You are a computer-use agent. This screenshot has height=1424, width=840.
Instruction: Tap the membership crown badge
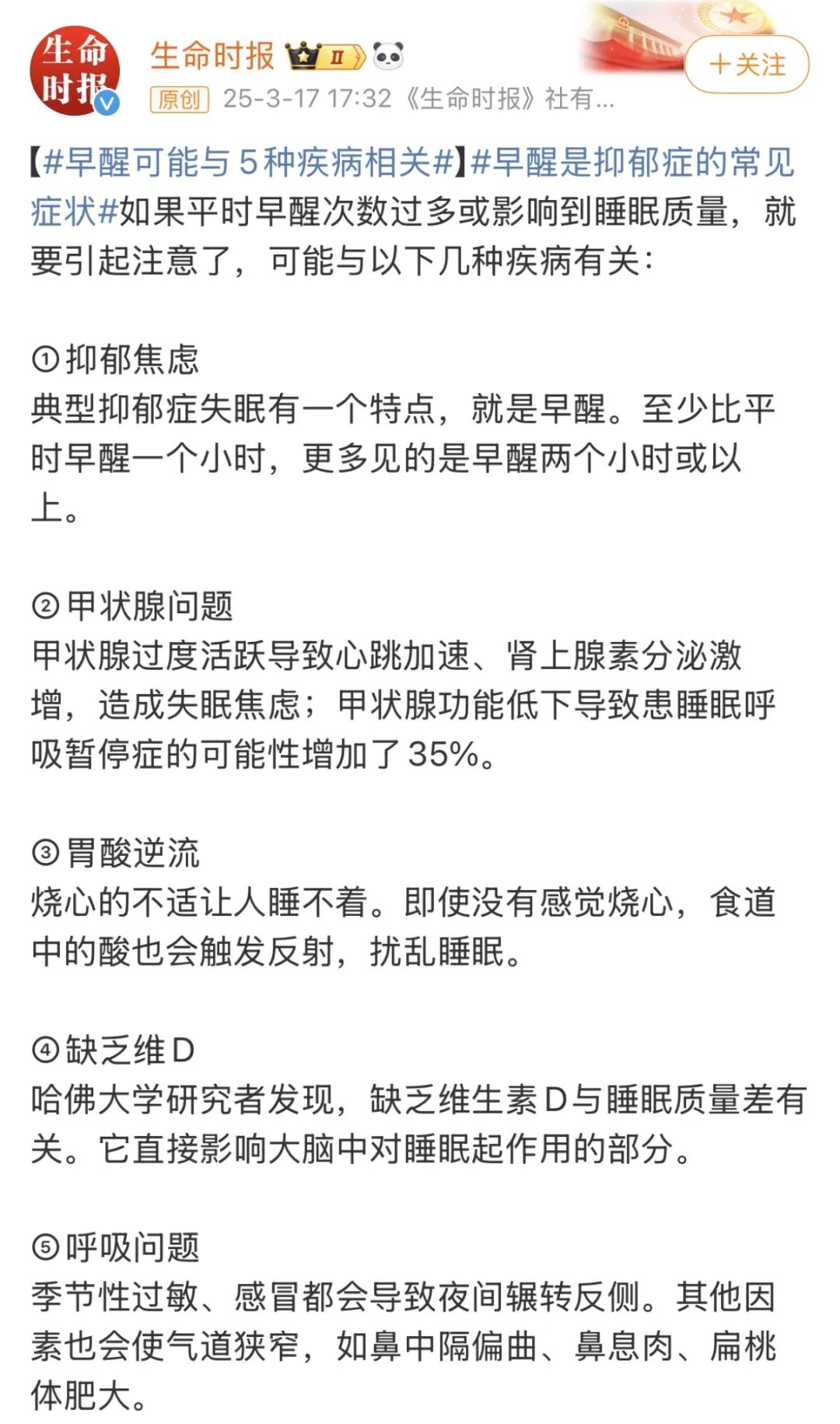[324, 57]
